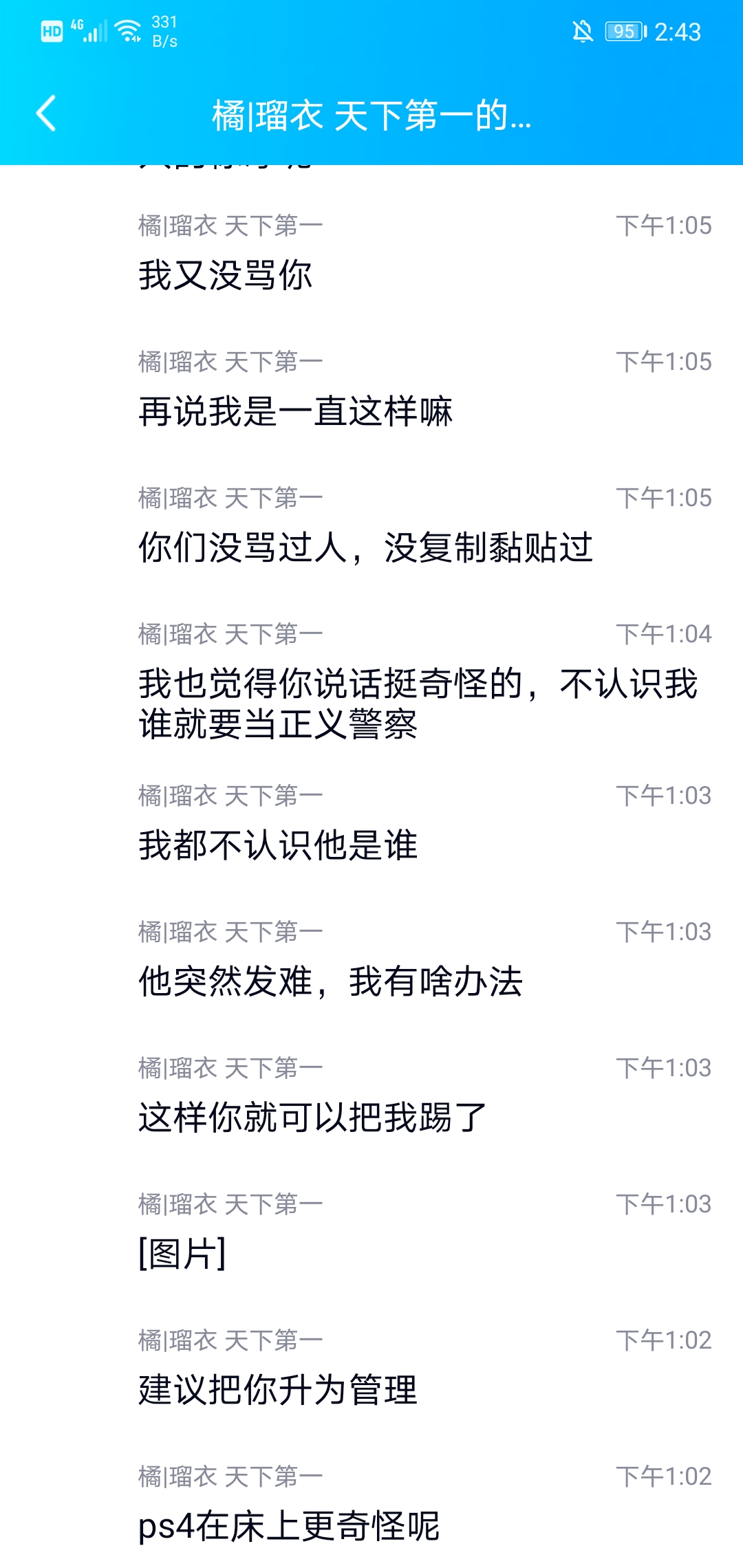Tap sender name above 我都不认识他是谁
The width and height of the screenshot is (743, 1568).
(228, 794)
